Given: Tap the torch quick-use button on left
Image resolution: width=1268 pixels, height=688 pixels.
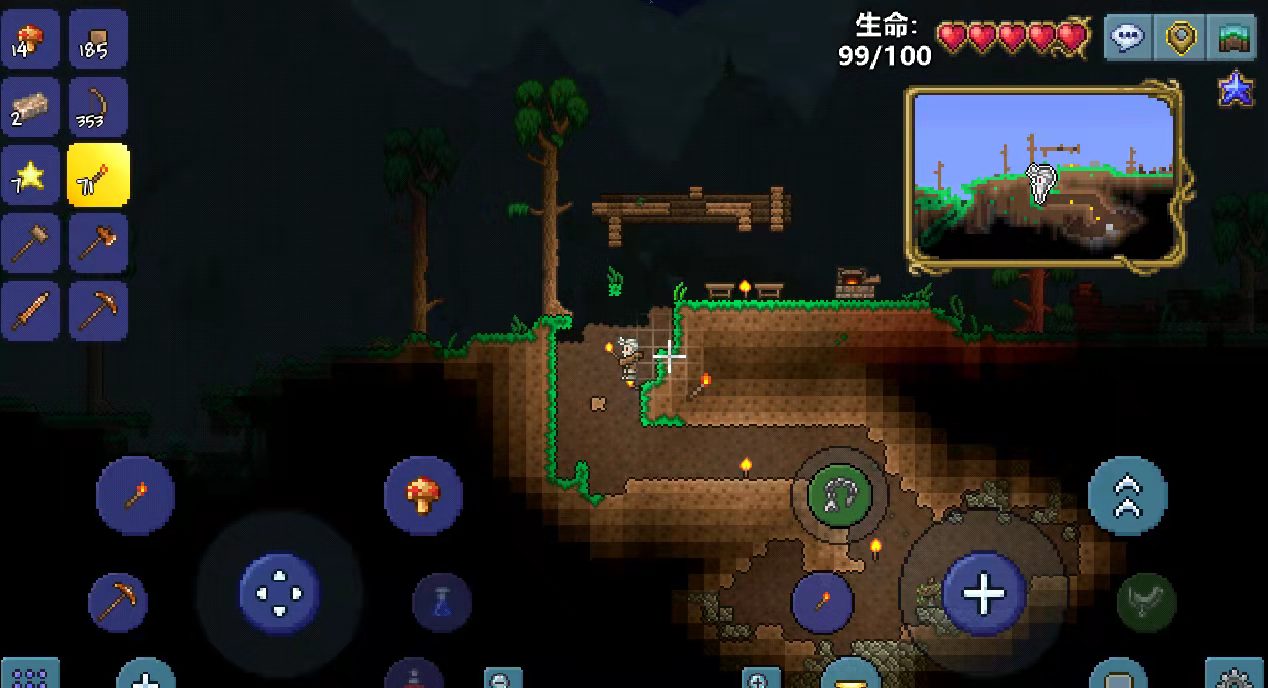Looking at the screenshot, I should click(x=135, y=495).
